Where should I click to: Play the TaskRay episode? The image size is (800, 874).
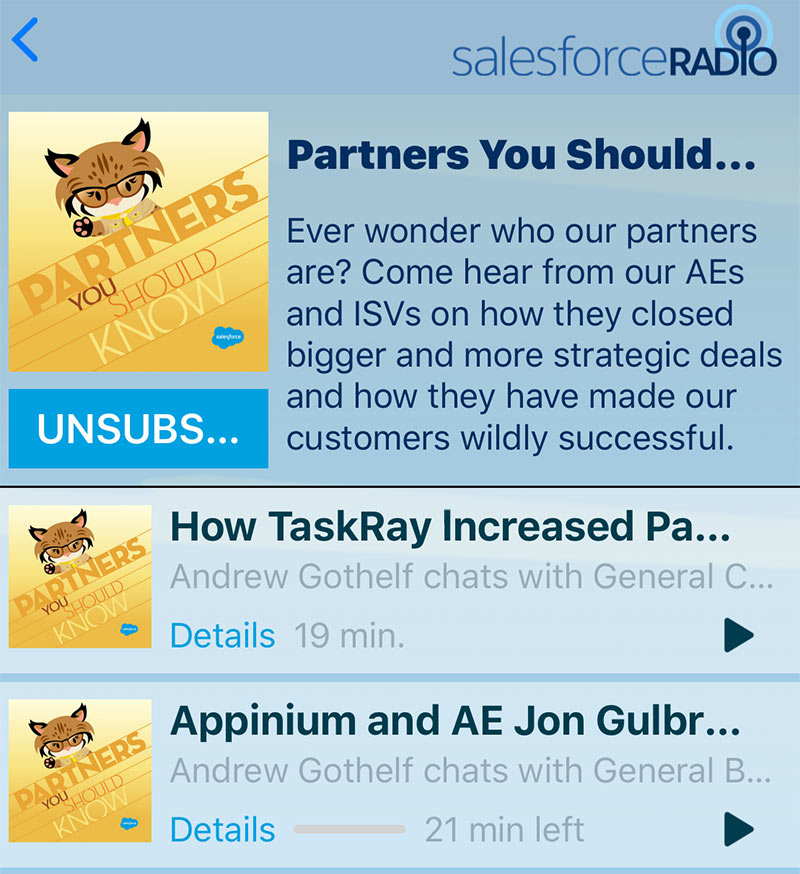738,634
